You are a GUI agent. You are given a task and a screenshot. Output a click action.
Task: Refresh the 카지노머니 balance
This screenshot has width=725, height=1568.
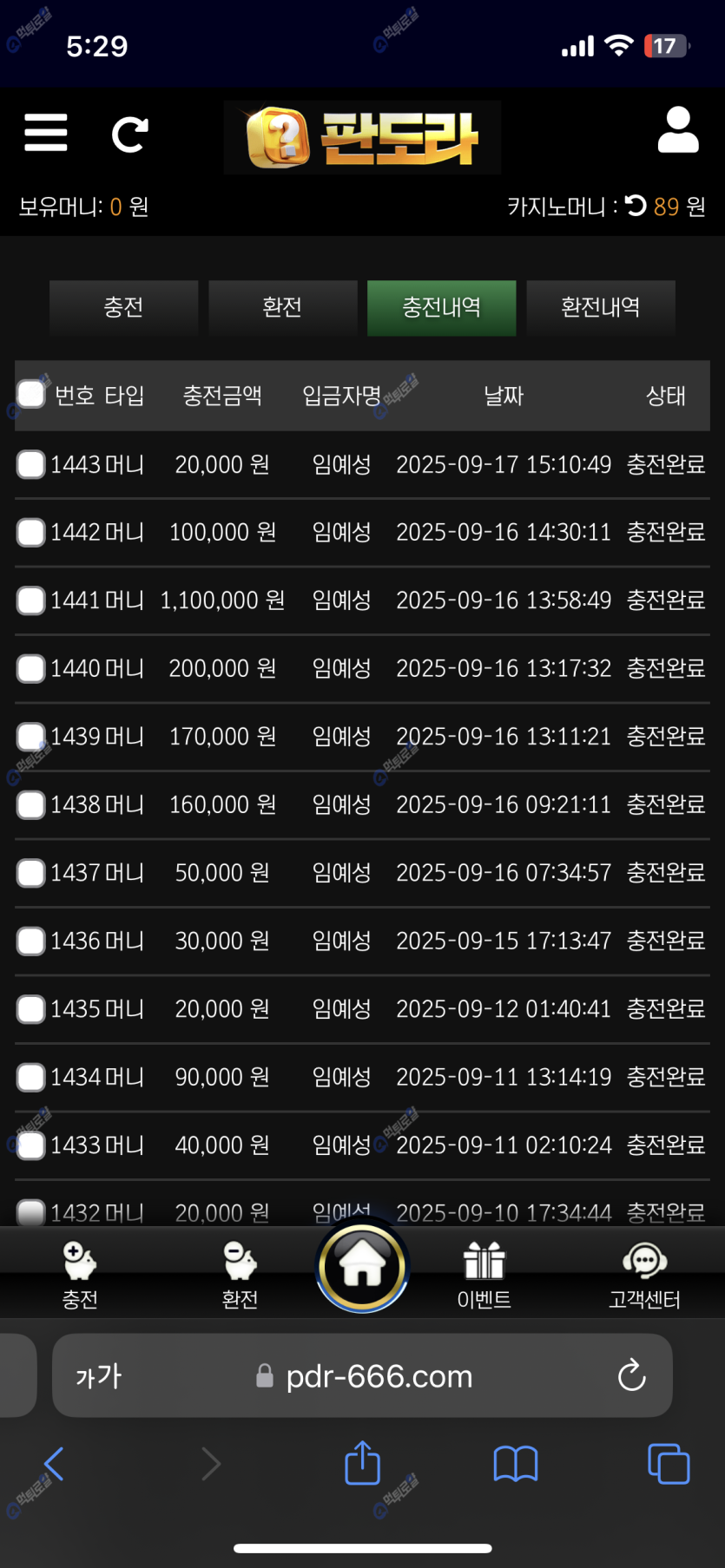636,206
